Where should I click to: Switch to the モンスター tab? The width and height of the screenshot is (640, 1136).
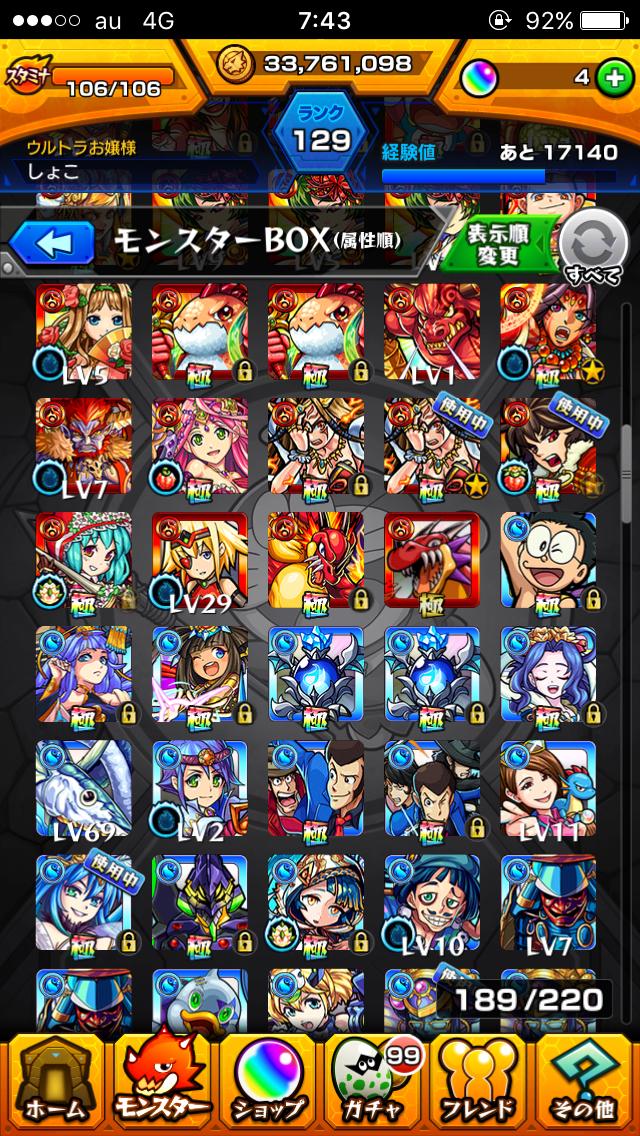(160, 1083)
